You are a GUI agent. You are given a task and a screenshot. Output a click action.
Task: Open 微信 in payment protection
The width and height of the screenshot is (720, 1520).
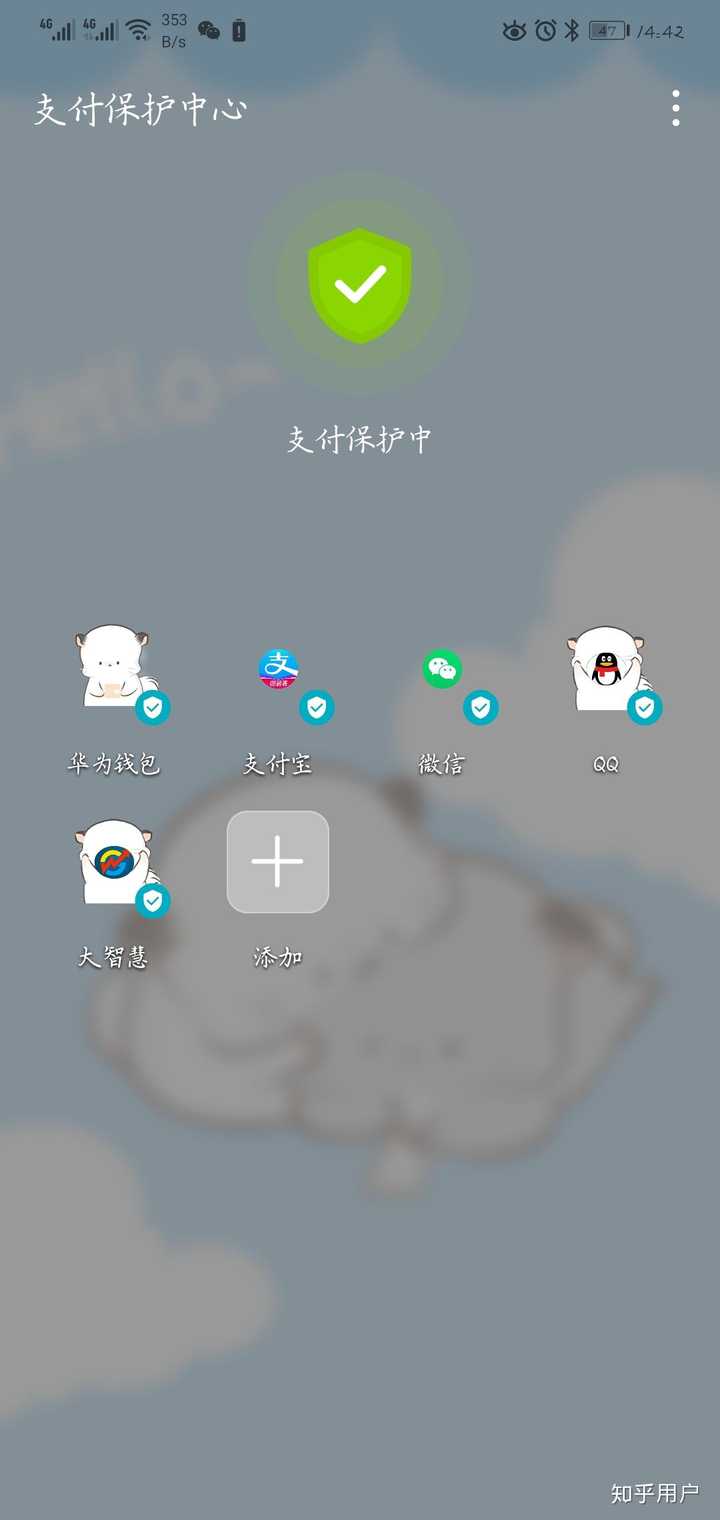coord(442,669)
